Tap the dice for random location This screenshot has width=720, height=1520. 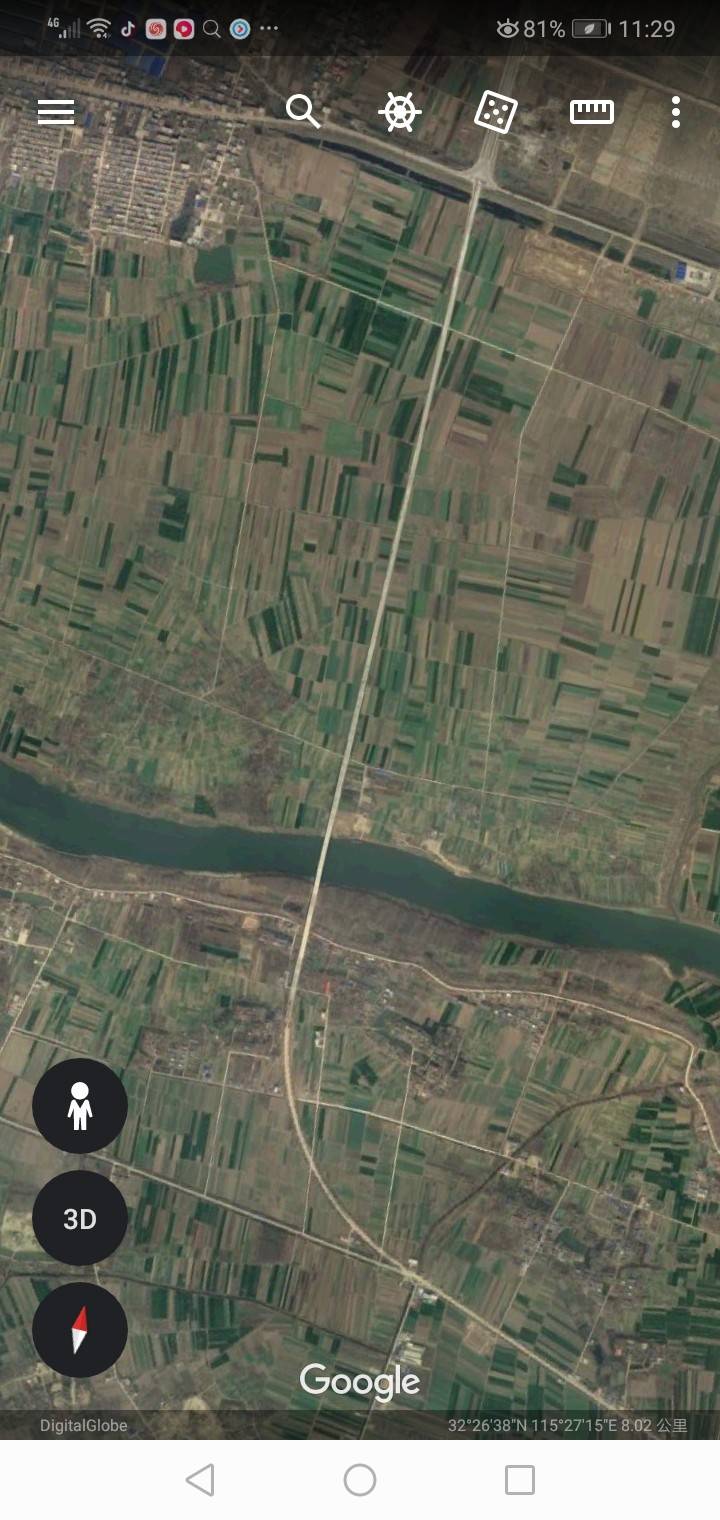click(495, 112)
